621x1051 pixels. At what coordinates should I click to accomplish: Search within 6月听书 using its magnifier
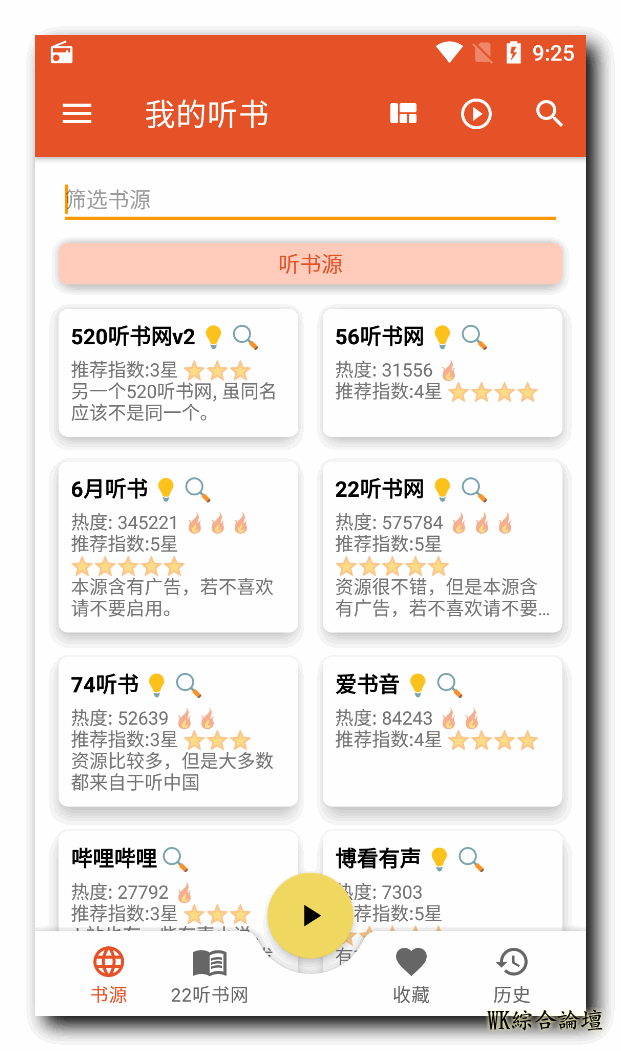tap(198, 489)
